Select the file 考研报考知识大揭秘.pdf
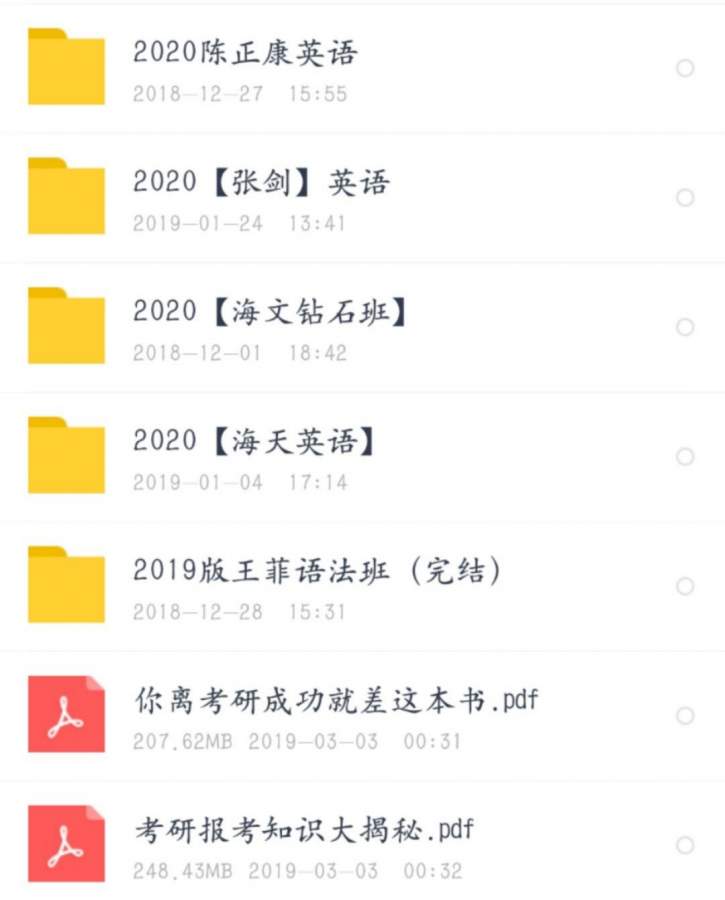725x900 pixels. (x=685, y=845)
